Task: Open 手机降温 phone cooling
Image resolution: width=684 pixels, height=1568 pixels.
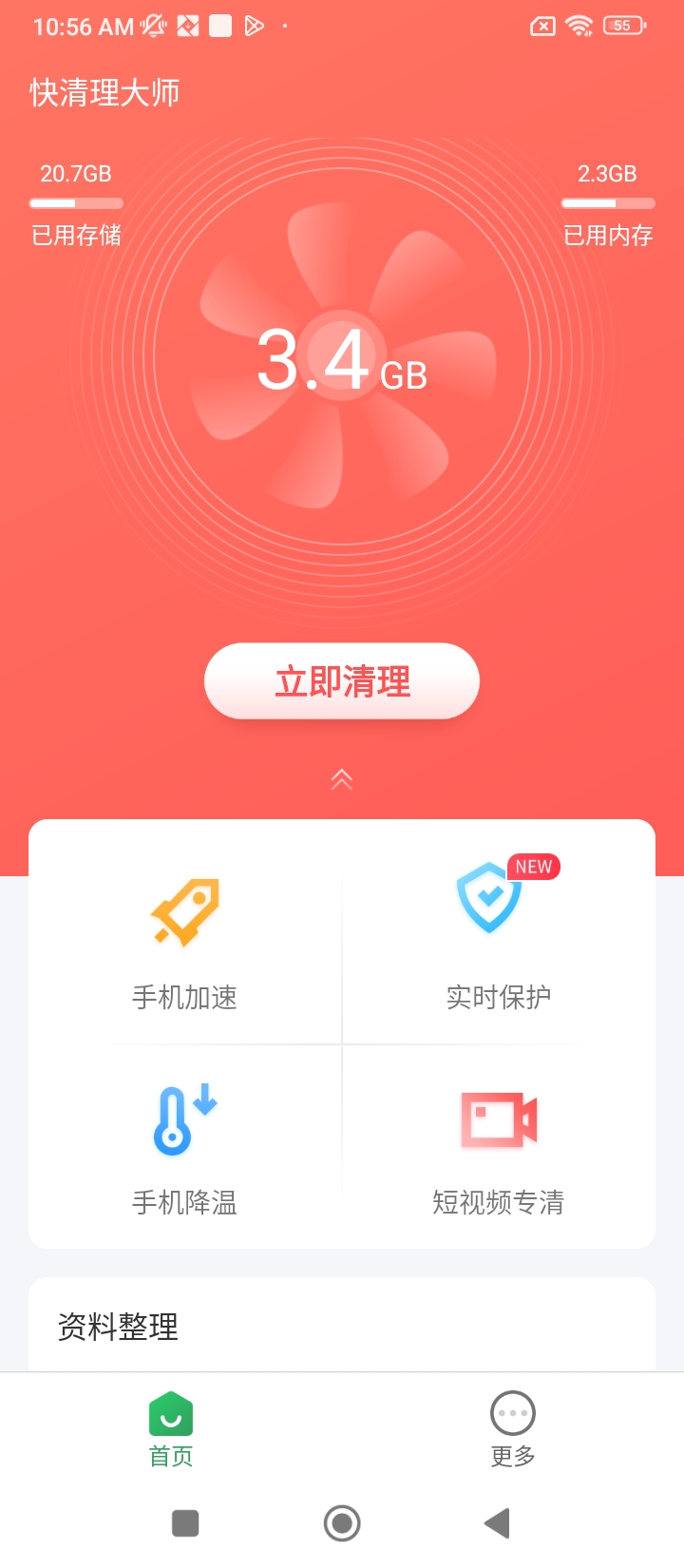Action: pos(185,1145)
